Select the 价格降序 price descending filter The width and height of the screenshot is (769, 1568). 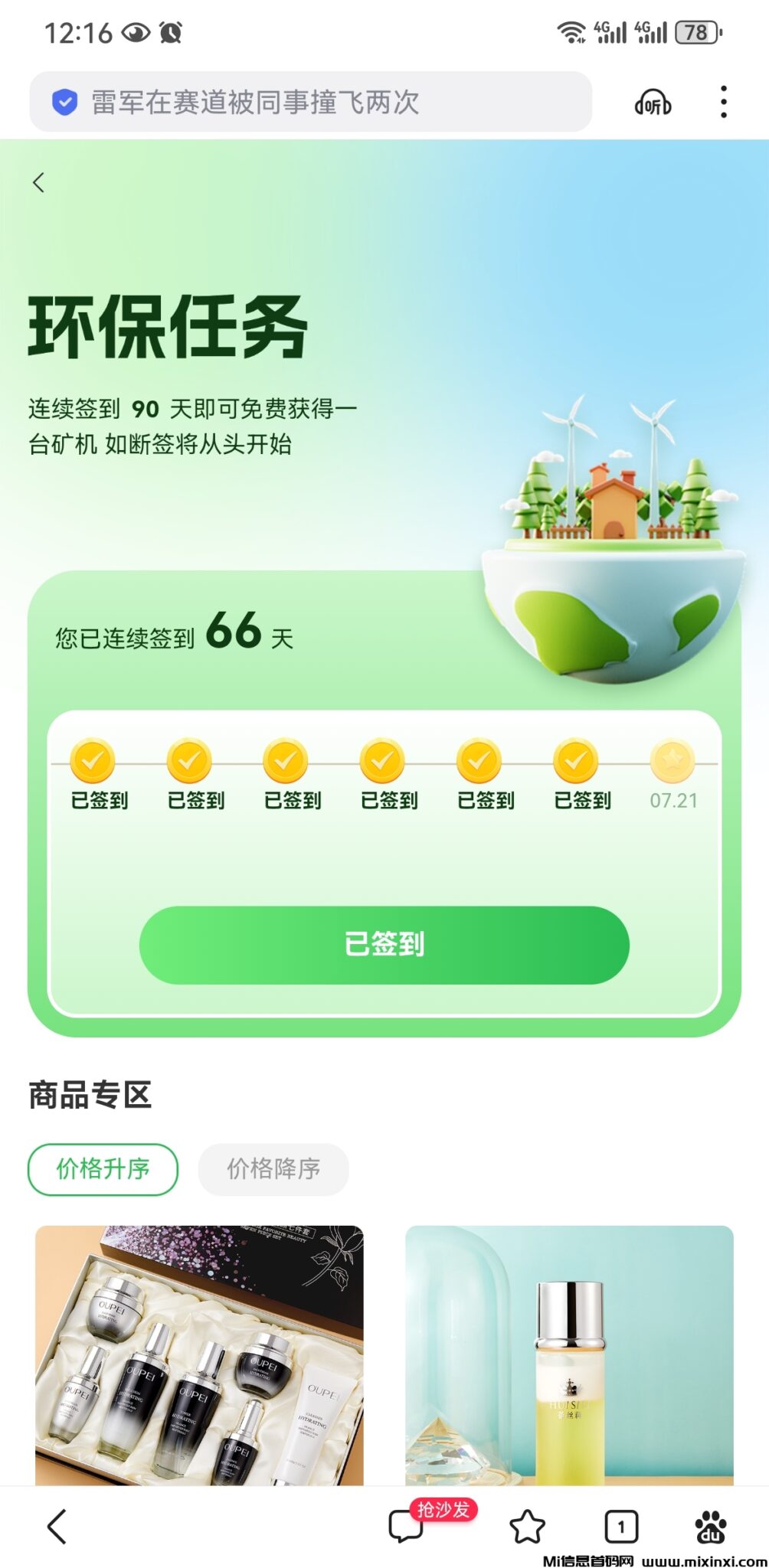pyautogui.click(x=273, y=1169)
